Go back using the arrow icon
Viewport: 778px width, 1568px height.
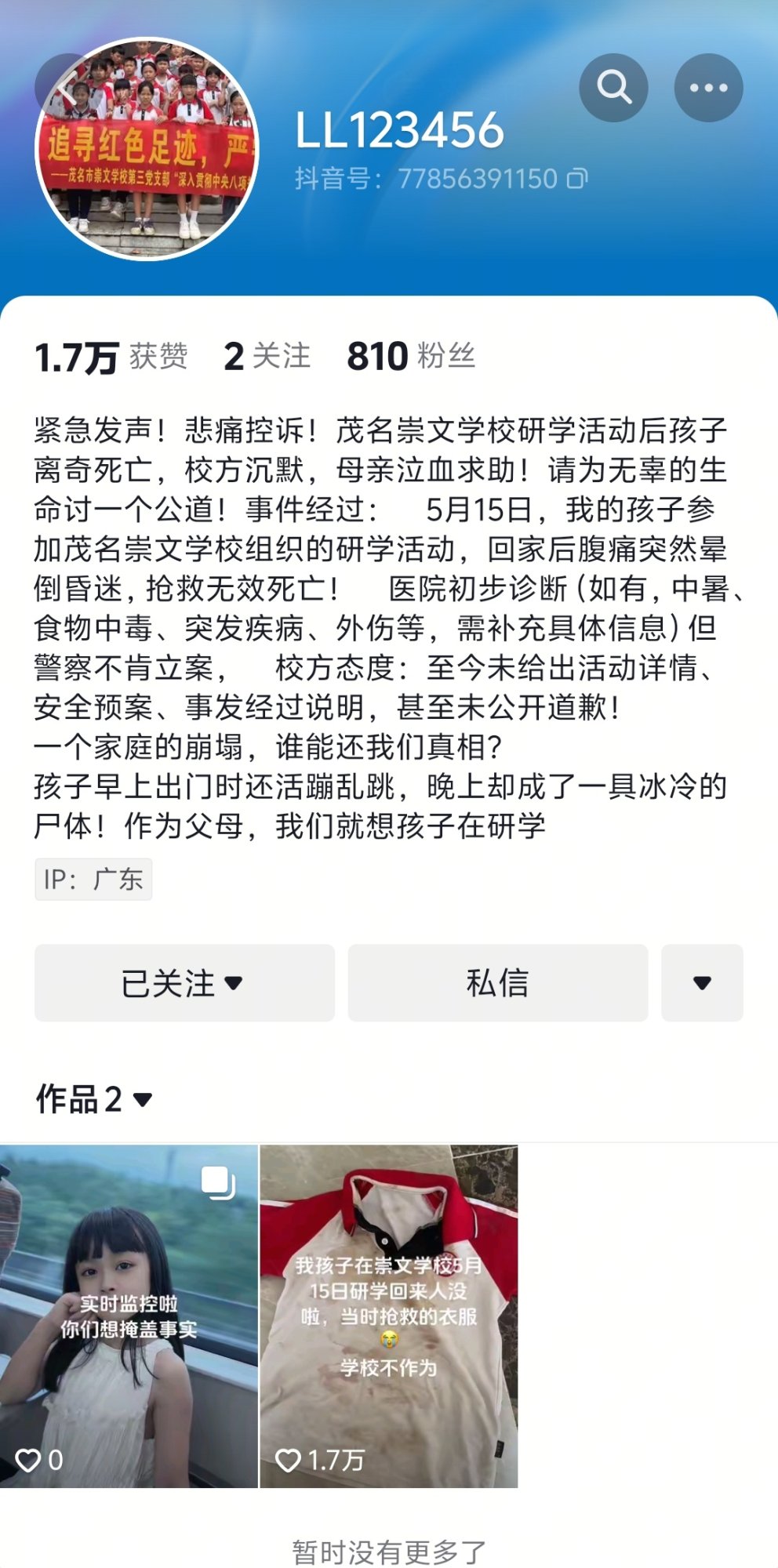click(x=63, y=87)
